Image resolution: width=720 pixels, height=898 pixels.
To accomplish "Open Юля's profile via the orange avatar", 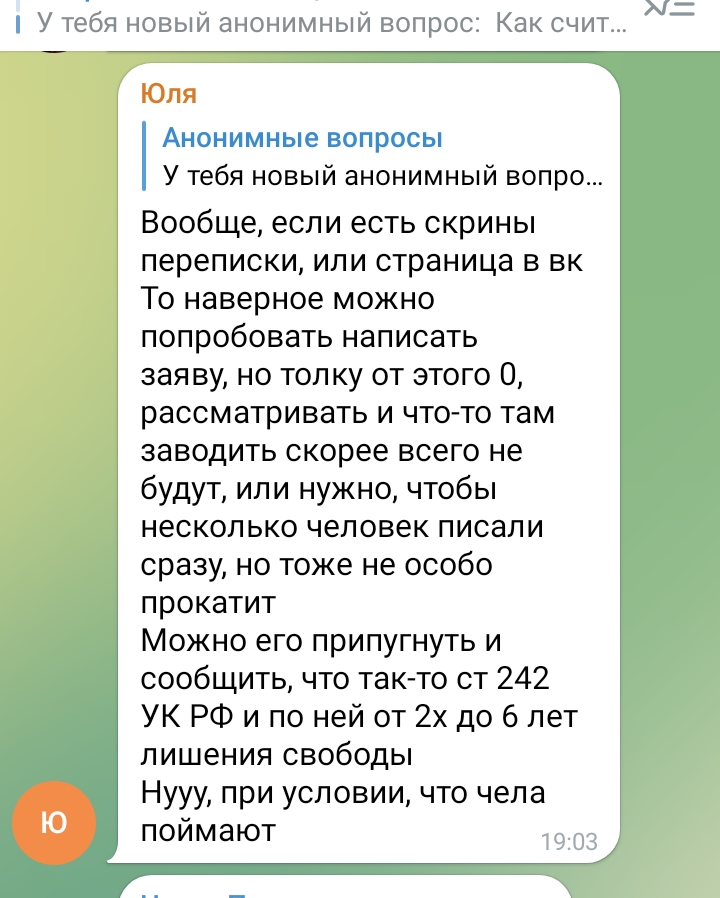I will 56,823.
